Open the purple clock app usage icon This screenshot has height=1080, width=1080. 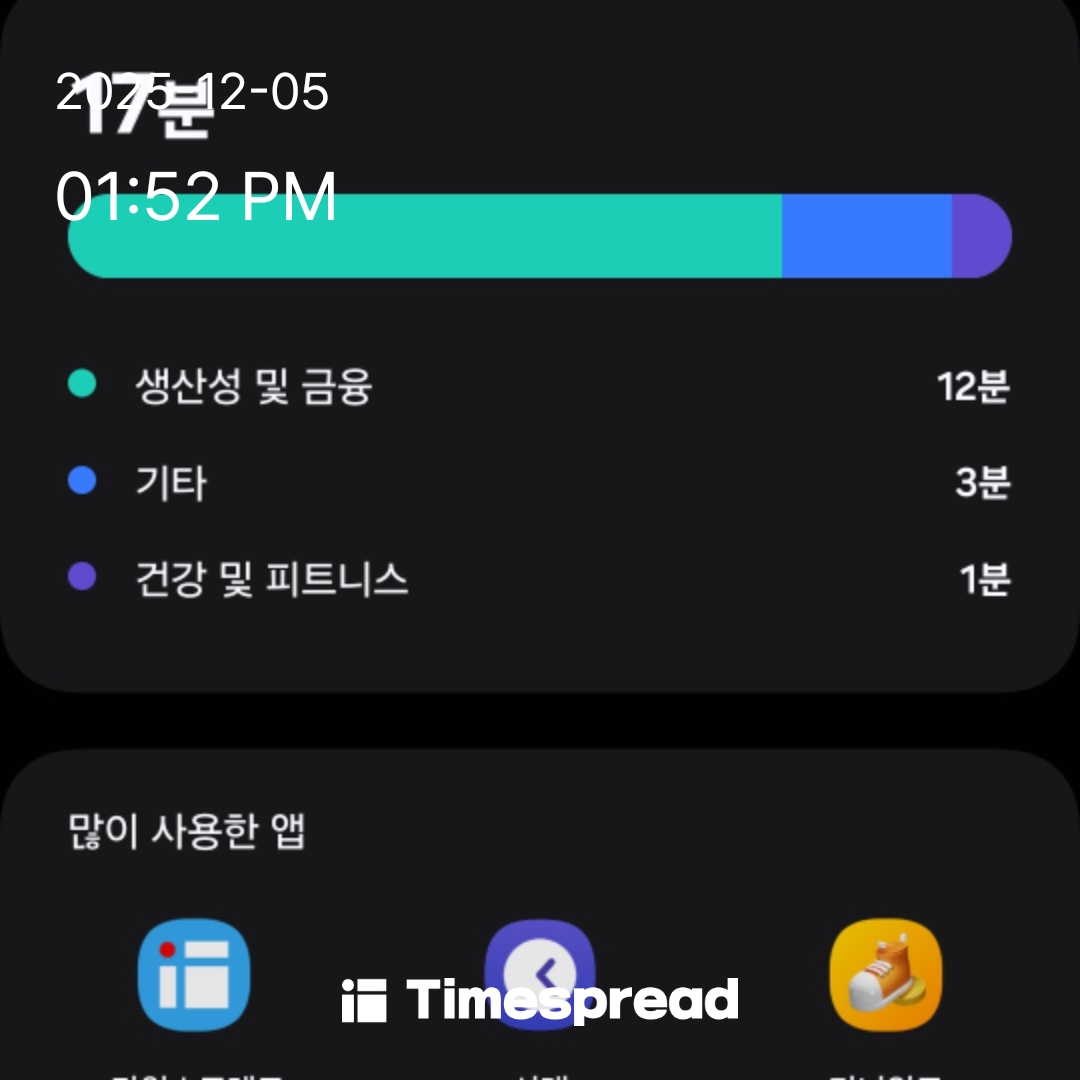540,968
